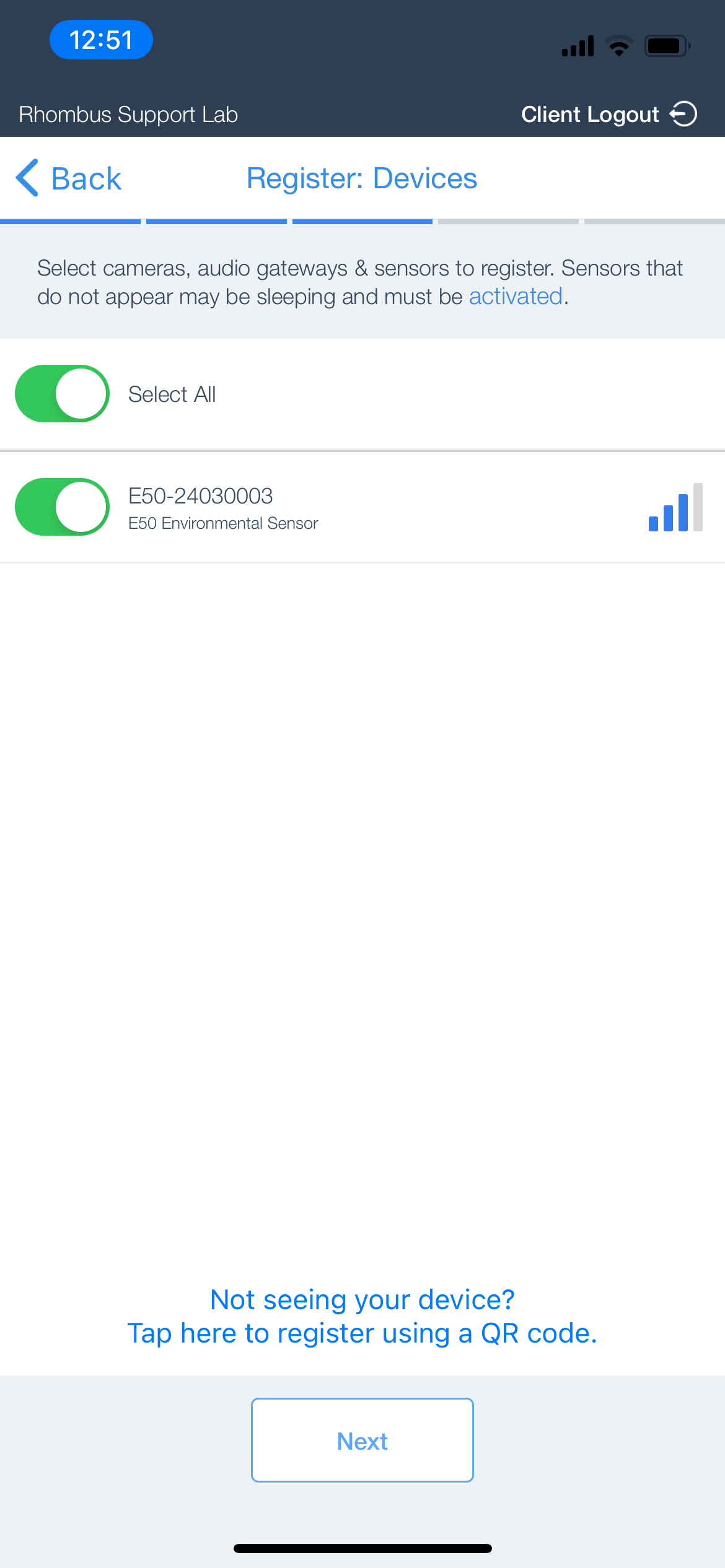Turn off the Select All switch
The image size is (725, 1568).
(62, 394)
